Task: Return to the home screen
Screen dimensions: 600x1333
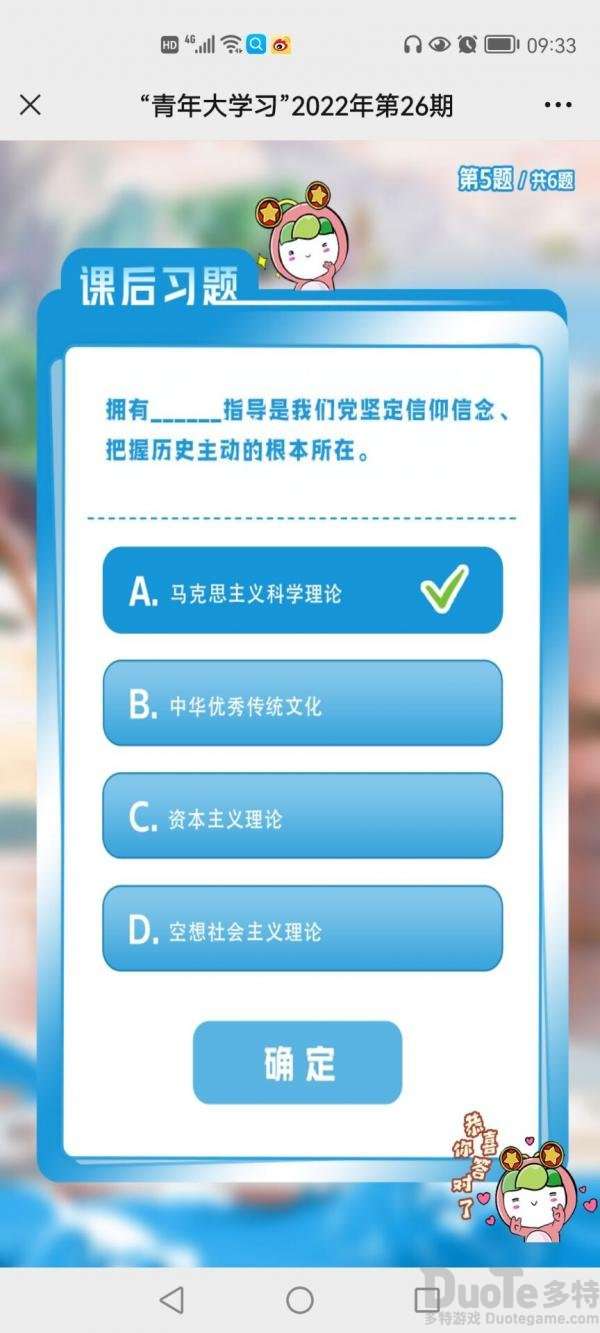Action: click(x=300, y=1299)
